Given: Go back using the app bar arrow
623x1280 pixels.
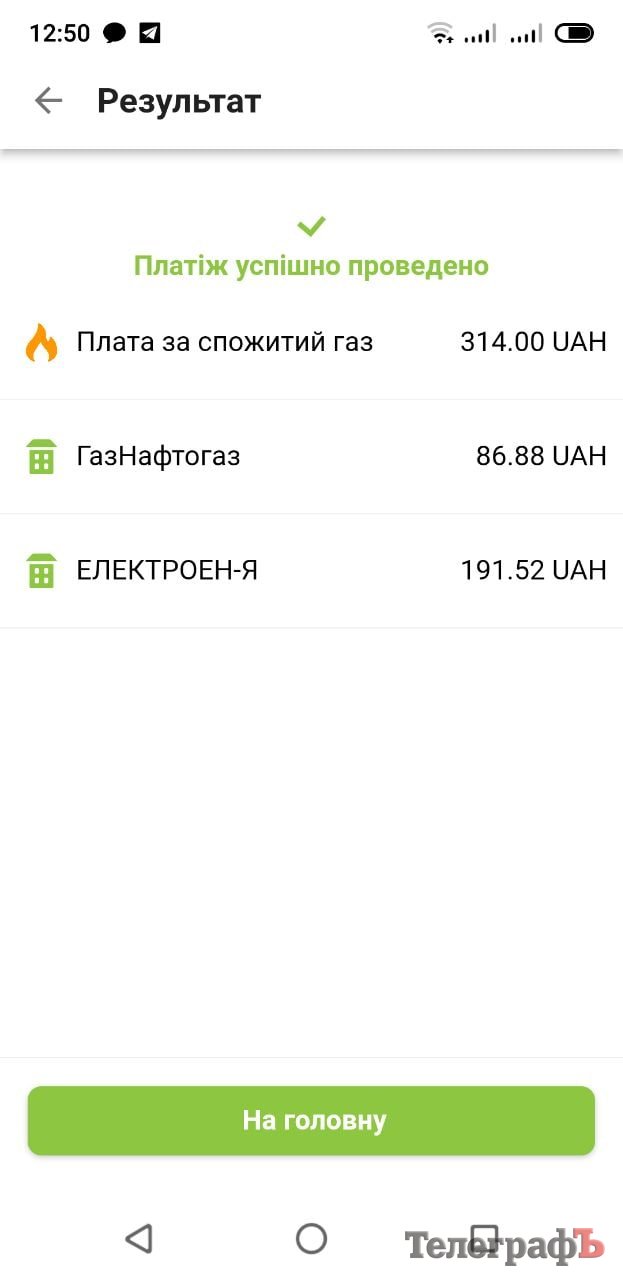Looking at the screenshot, I should tap(48, 101).
